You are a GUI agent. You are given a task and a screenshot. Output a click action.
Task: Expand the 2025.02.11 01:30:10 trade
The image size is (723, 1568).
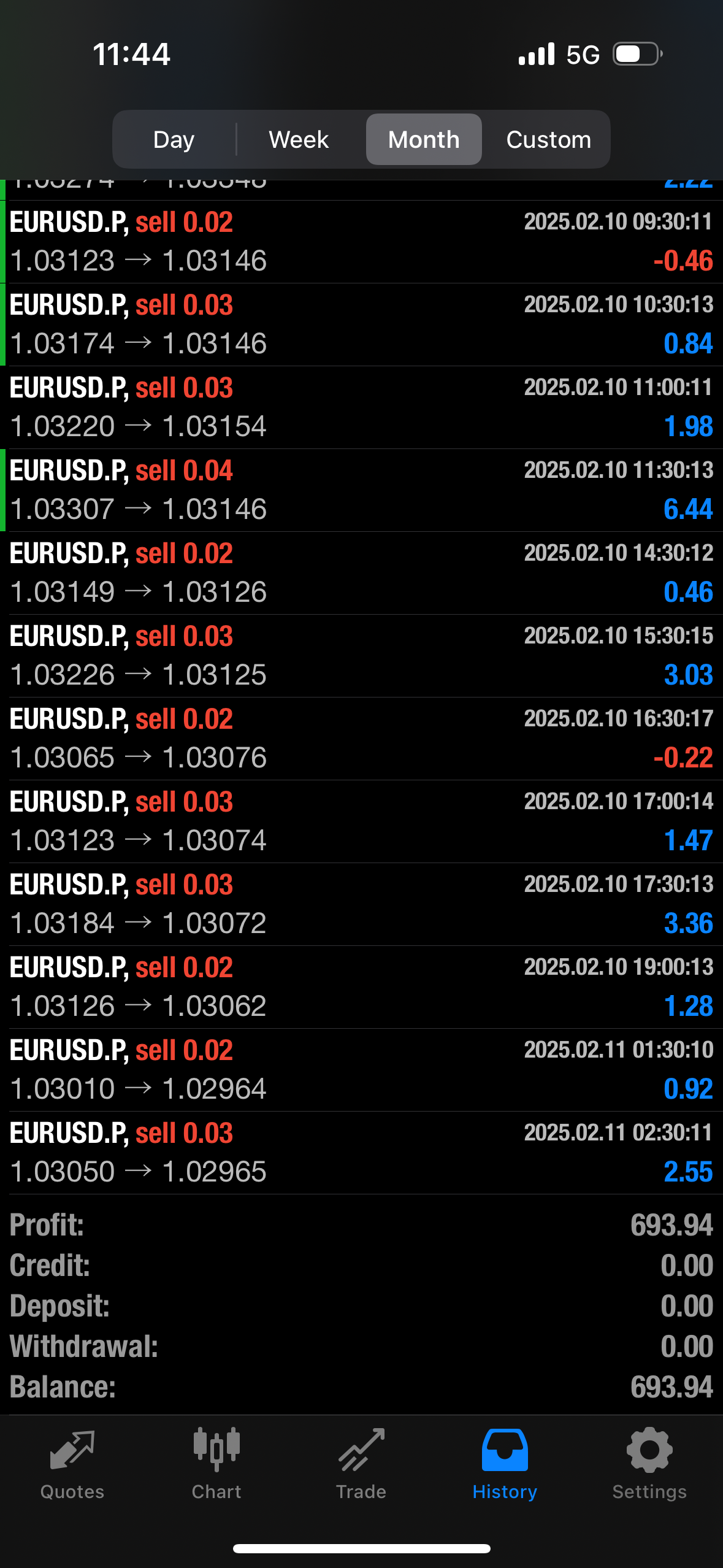[361, 1070]
